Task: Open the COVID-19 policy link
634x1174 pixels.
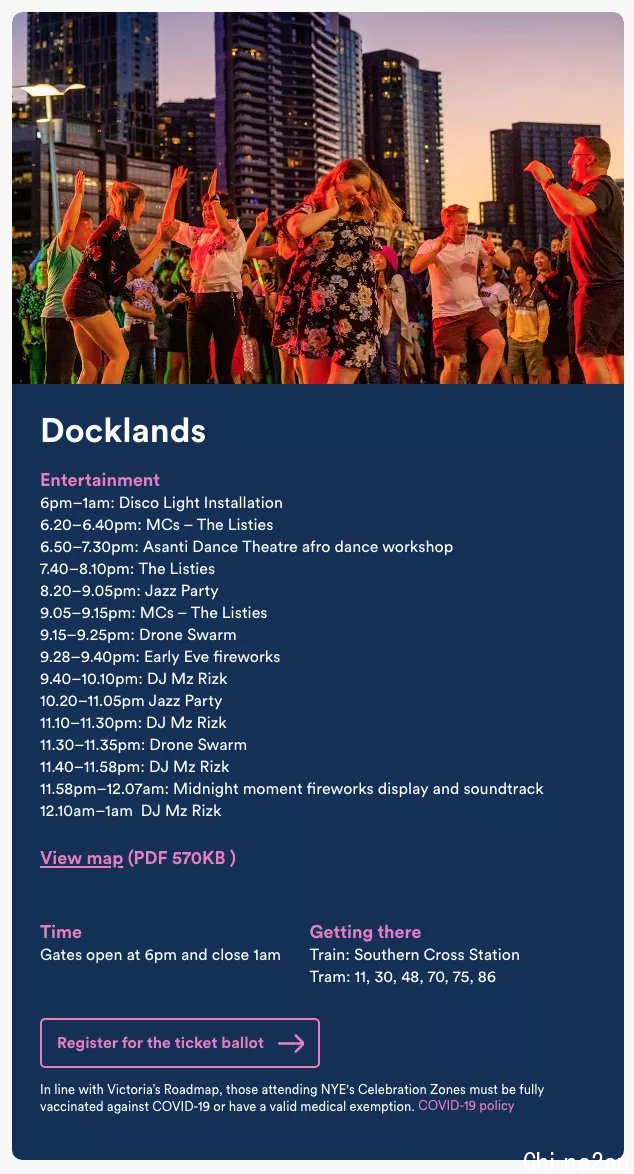Action: [466, 1106]
